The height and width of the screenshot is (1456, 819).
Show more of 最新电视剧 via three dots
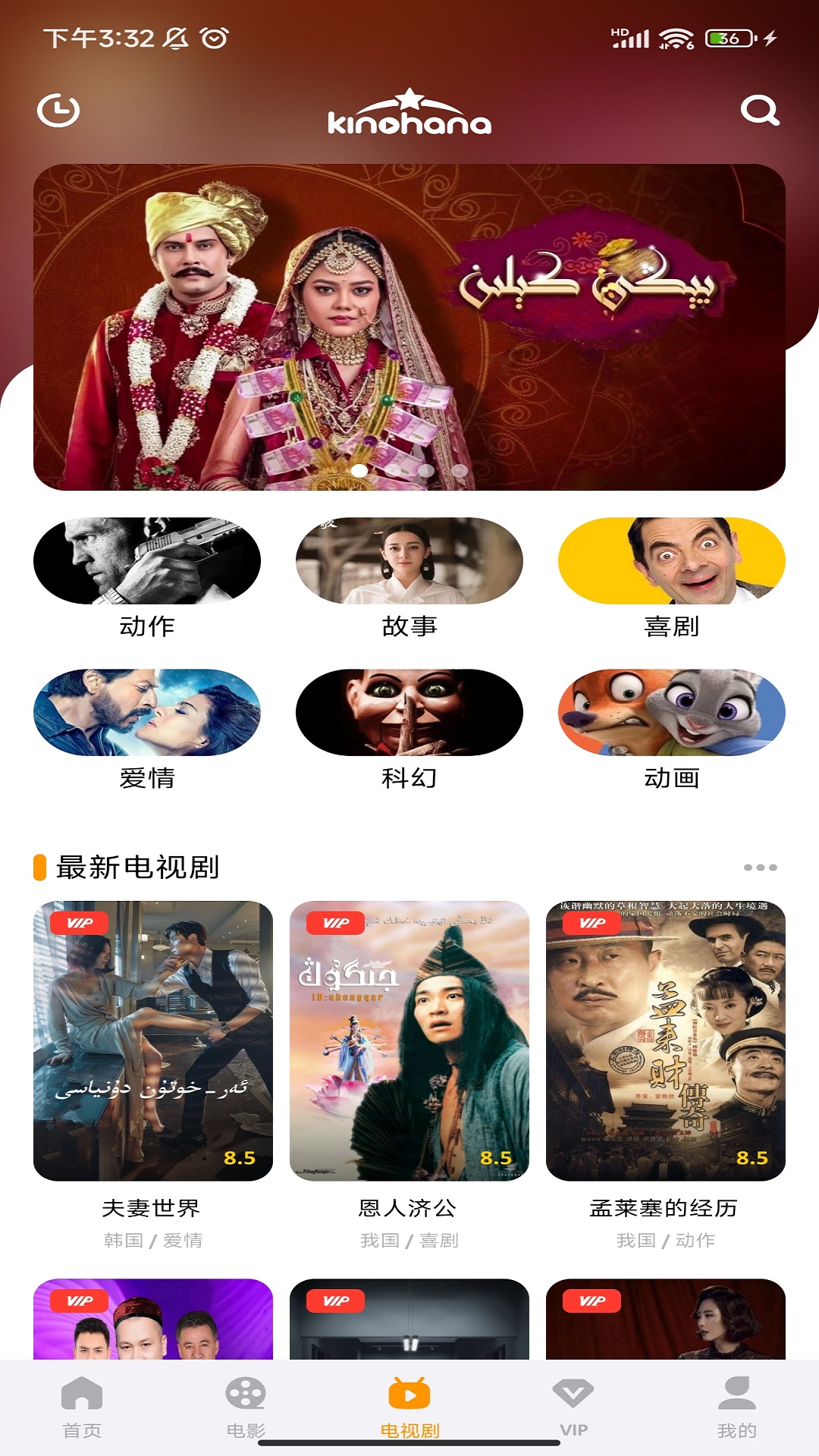click(761, 868)
